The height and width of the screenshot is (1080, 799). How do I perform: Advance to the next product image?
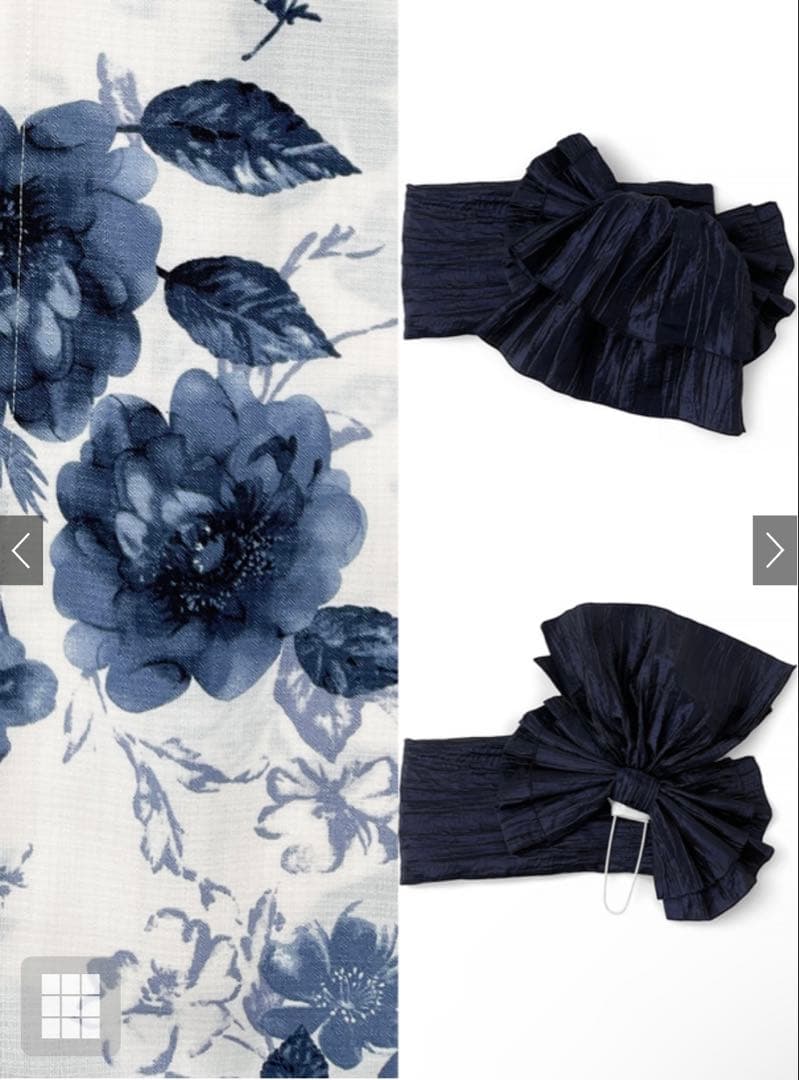click(x=775, y=550)
